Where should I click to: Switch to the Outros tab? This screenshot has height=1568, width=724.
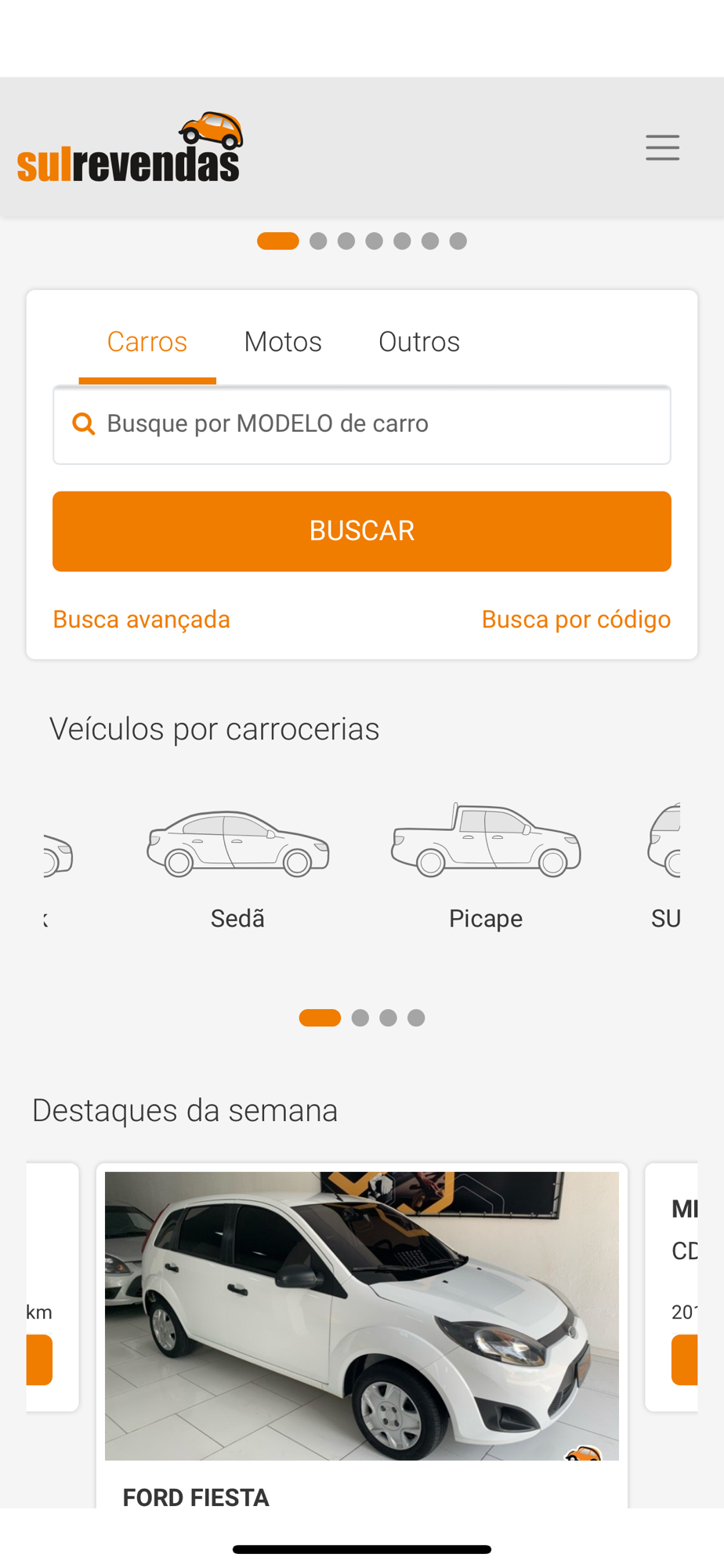tap(419, 342)
